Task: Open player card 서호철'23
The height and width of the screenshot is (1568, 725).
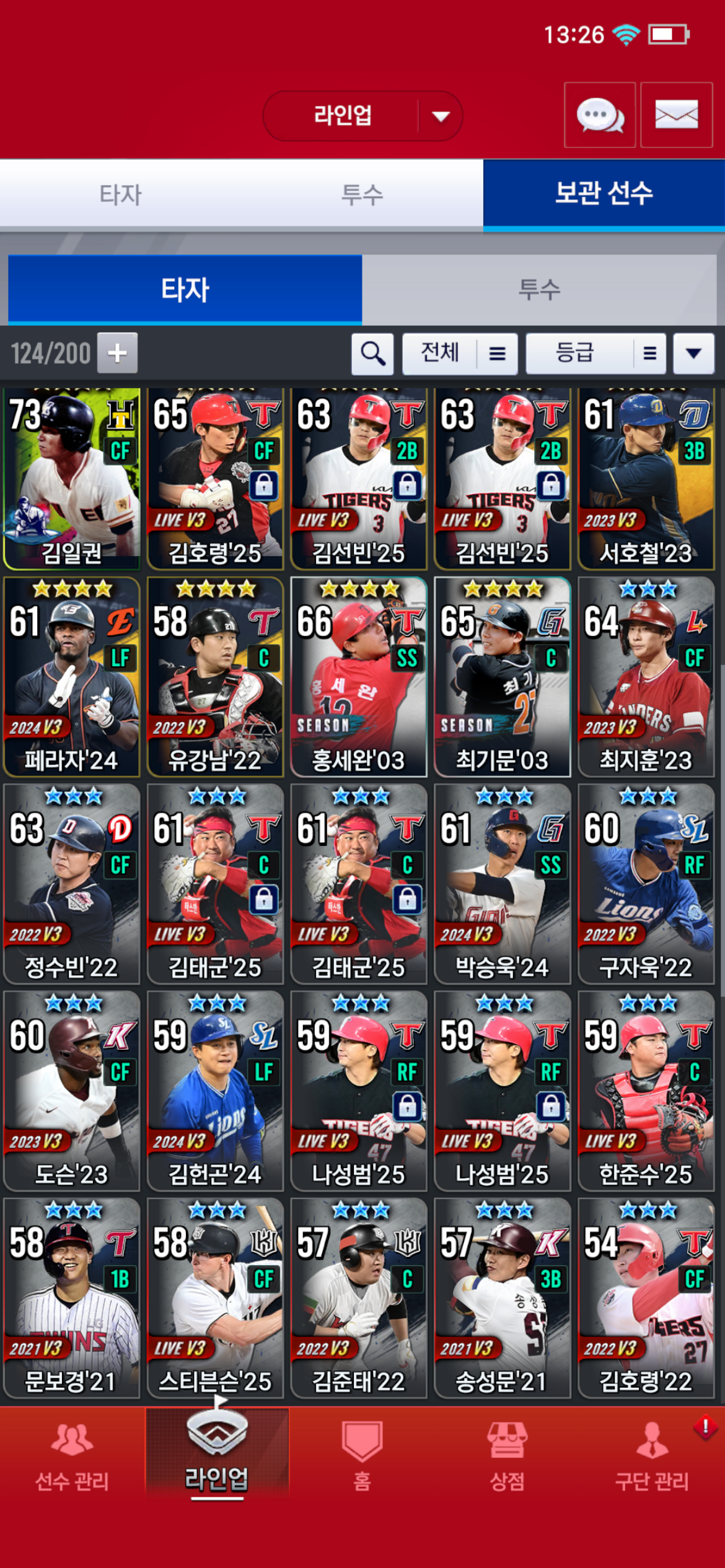Action: 646,478
